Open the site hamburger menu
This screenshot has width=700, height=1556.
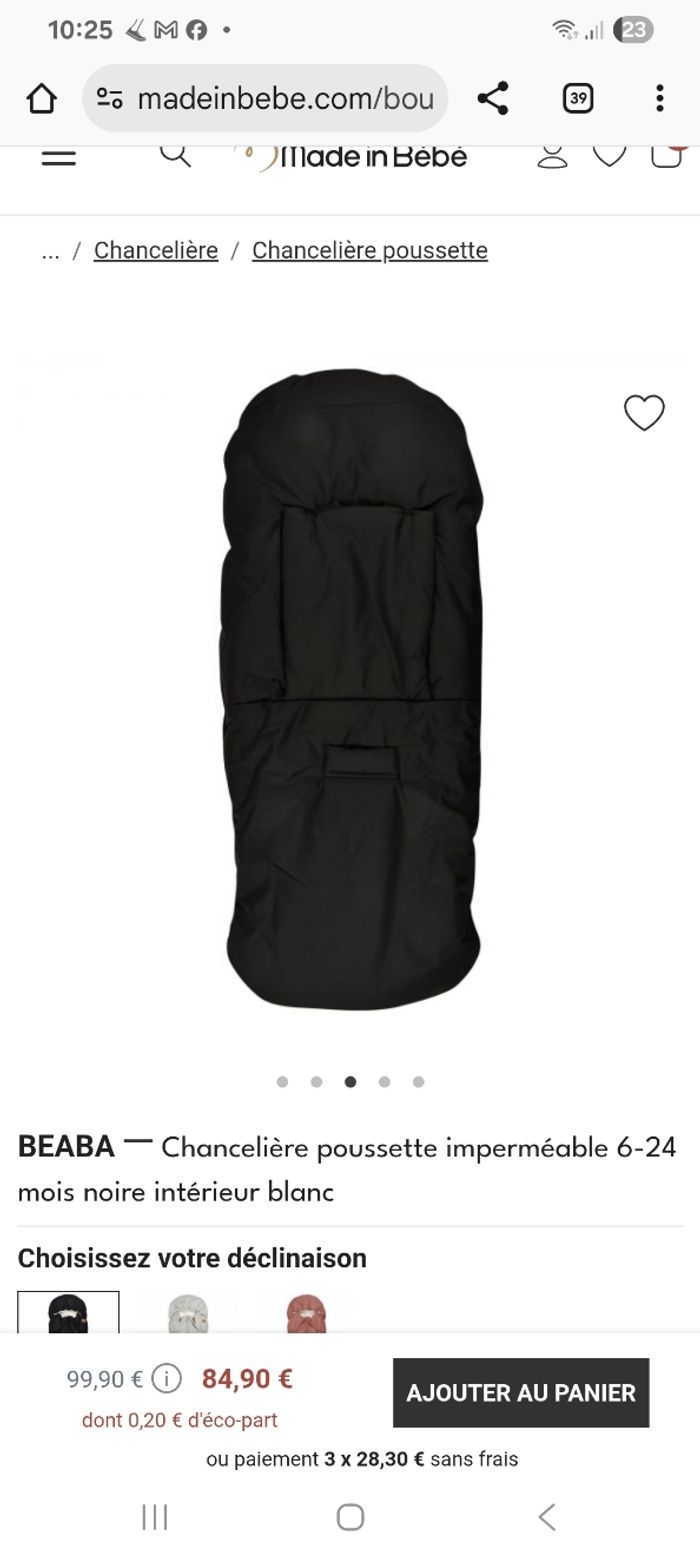point(59,158)
